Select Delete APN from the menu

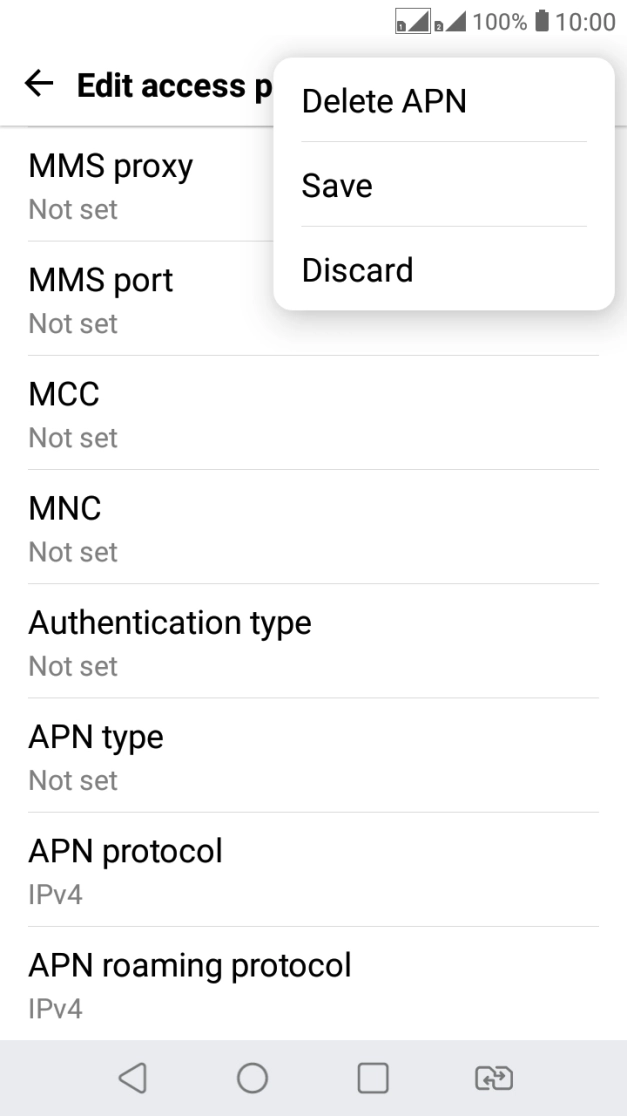[x=443, y=100]
